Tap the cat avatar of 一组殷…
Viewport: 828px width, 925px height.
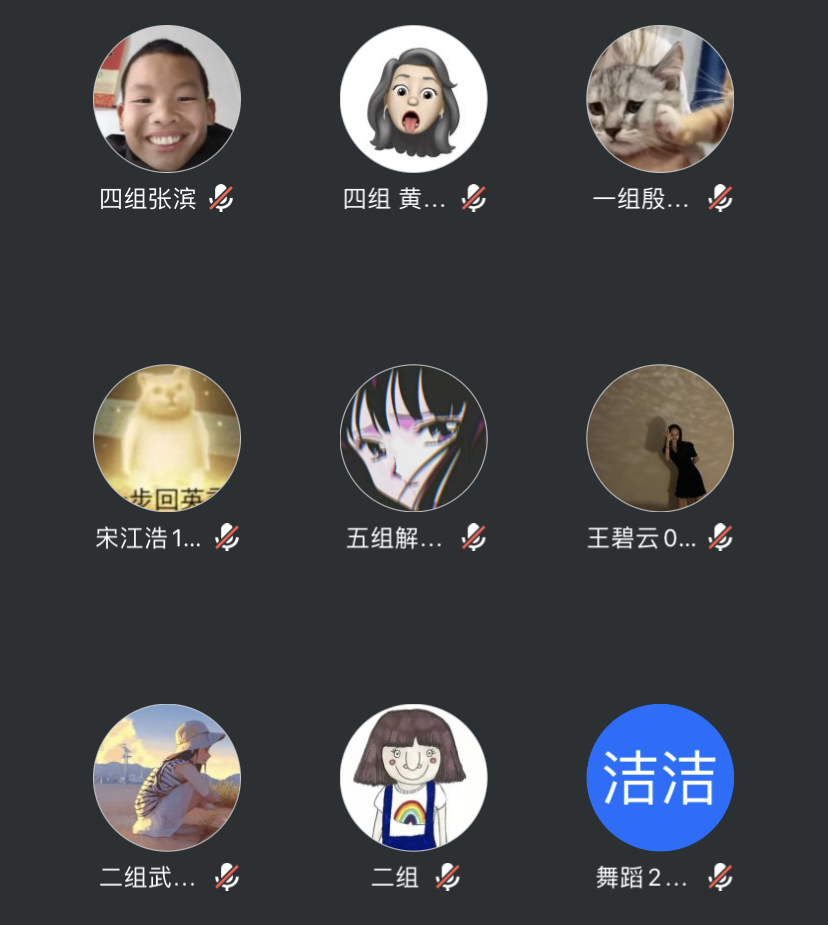[x=660, y=99]
